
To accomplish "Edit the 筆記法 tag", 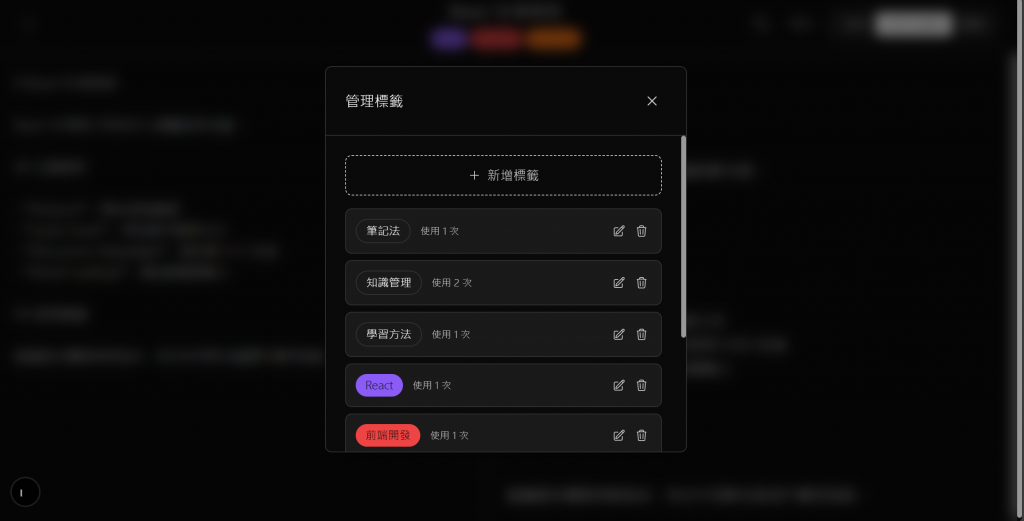I will coord(618,231).
